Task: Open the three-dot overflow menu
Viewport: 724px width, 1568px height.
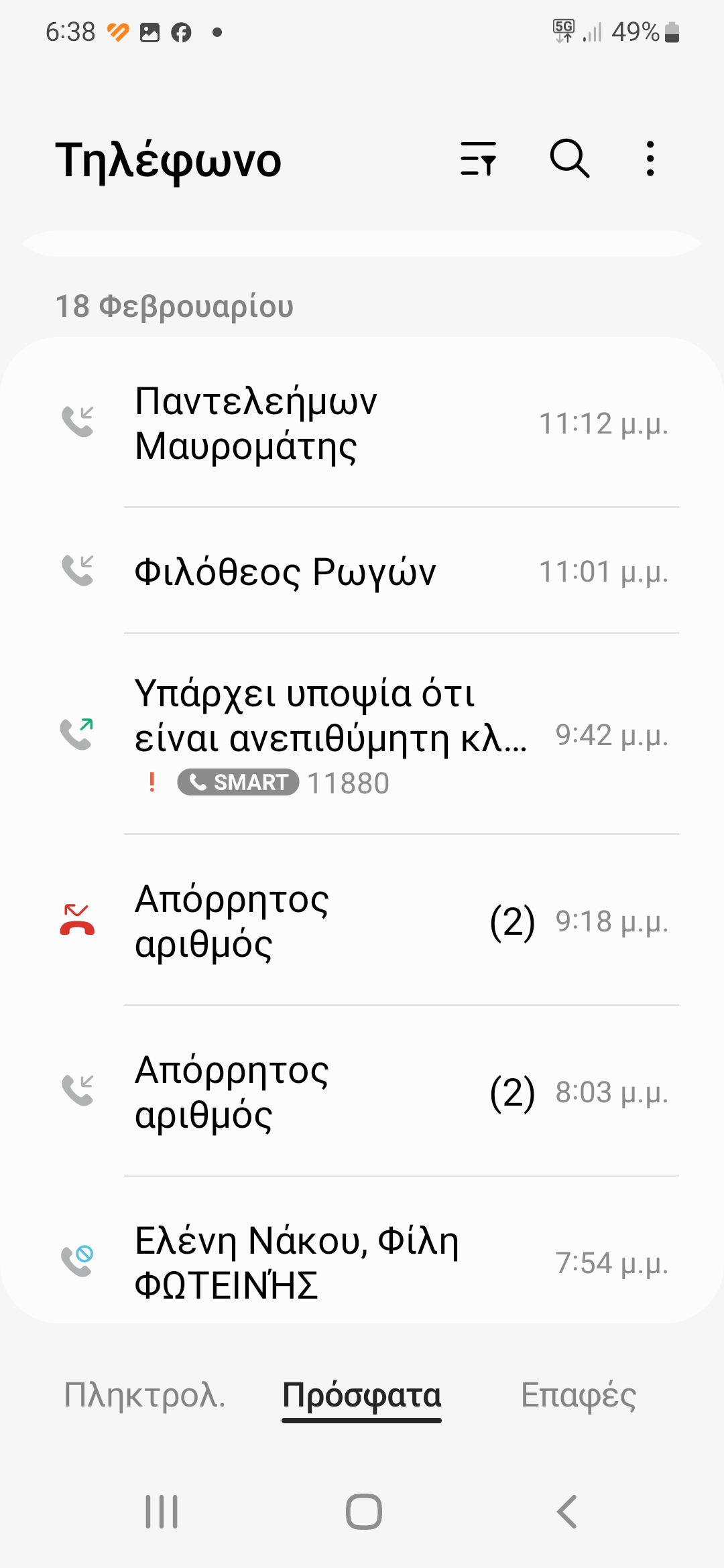Action: tap(650, 159)
